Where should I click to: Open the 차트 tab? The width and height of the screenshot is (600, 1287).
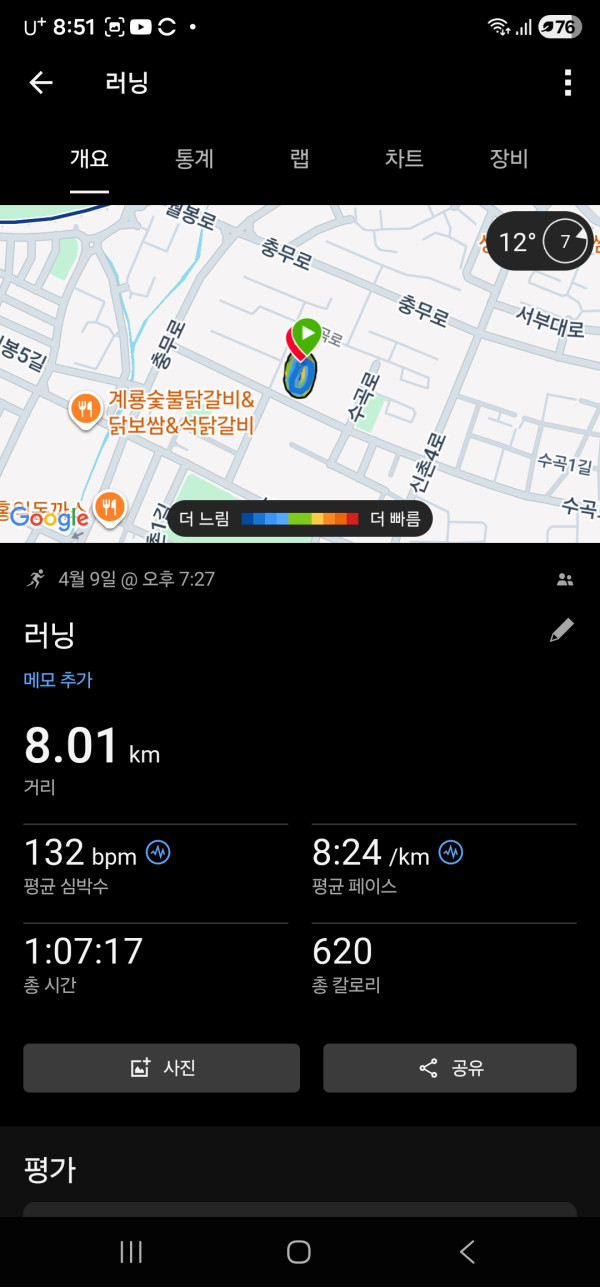(404, 159)
